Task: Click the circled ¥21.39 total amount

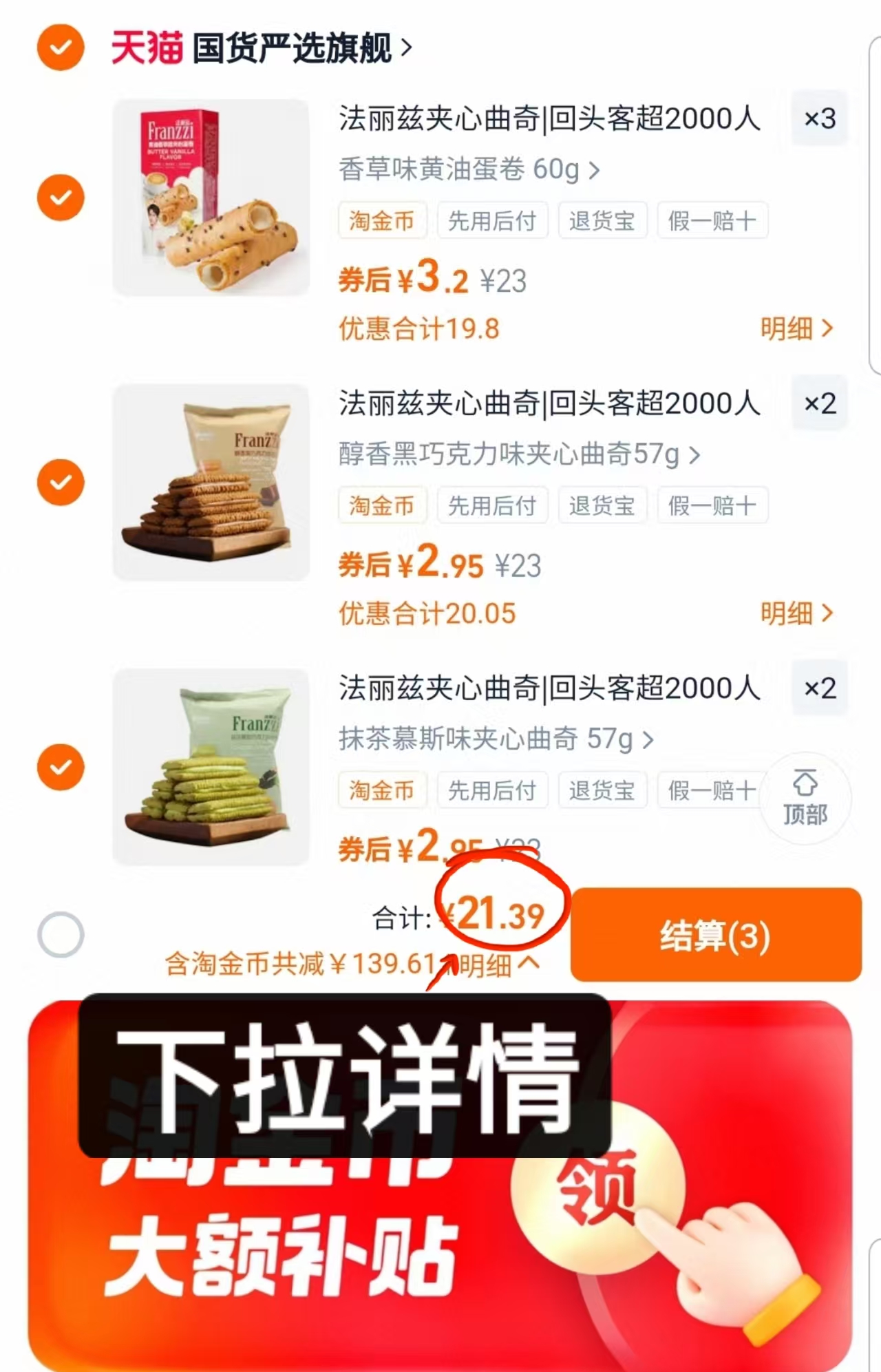Action: [x=498, y=914]
